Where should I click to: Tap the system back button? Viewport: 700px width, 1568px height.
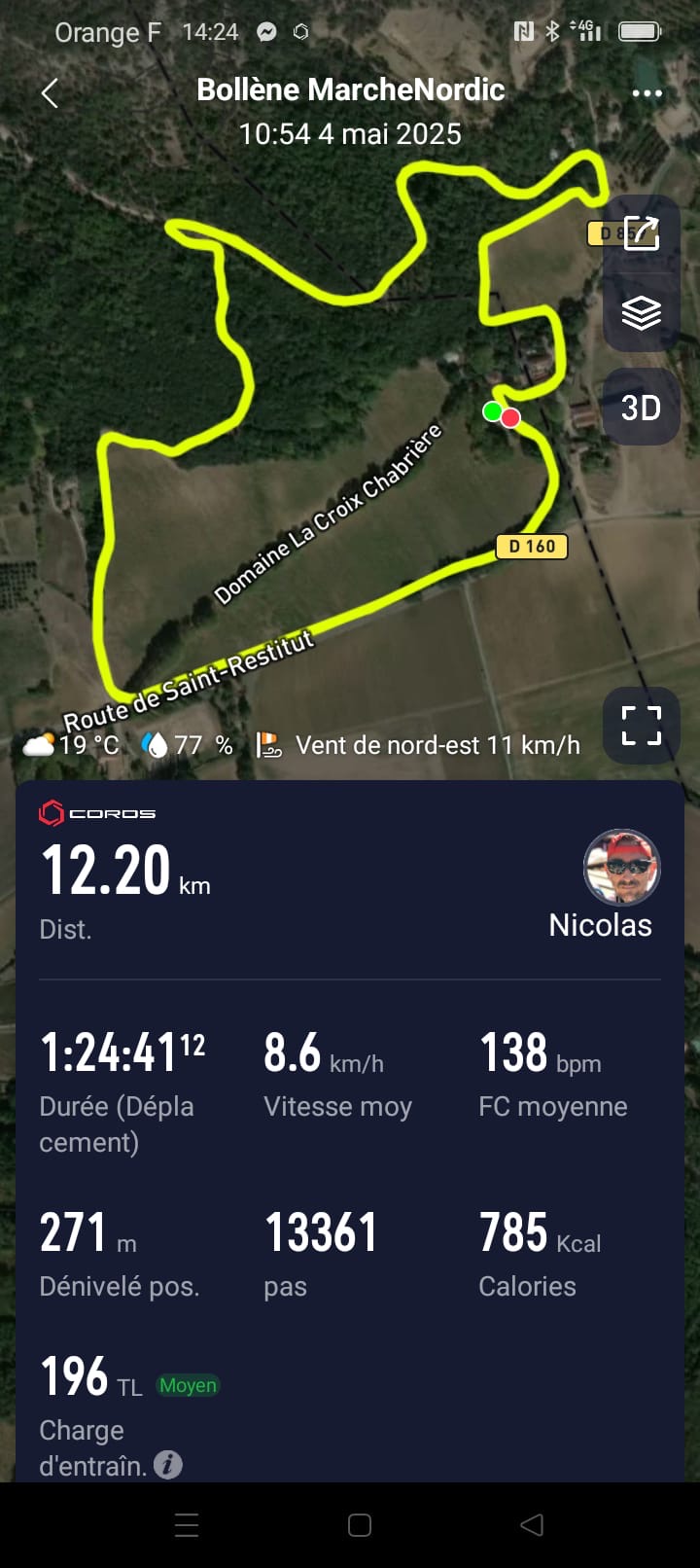[532, 1524]
